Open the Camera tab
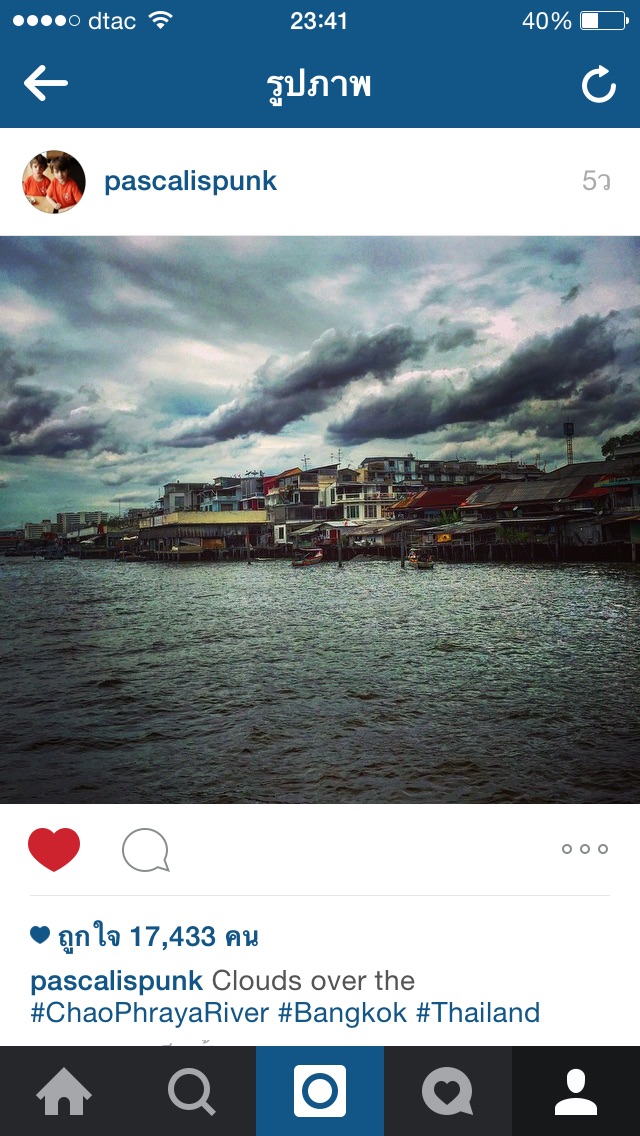Screen dimensions: 640x1136 [320, 1091]
